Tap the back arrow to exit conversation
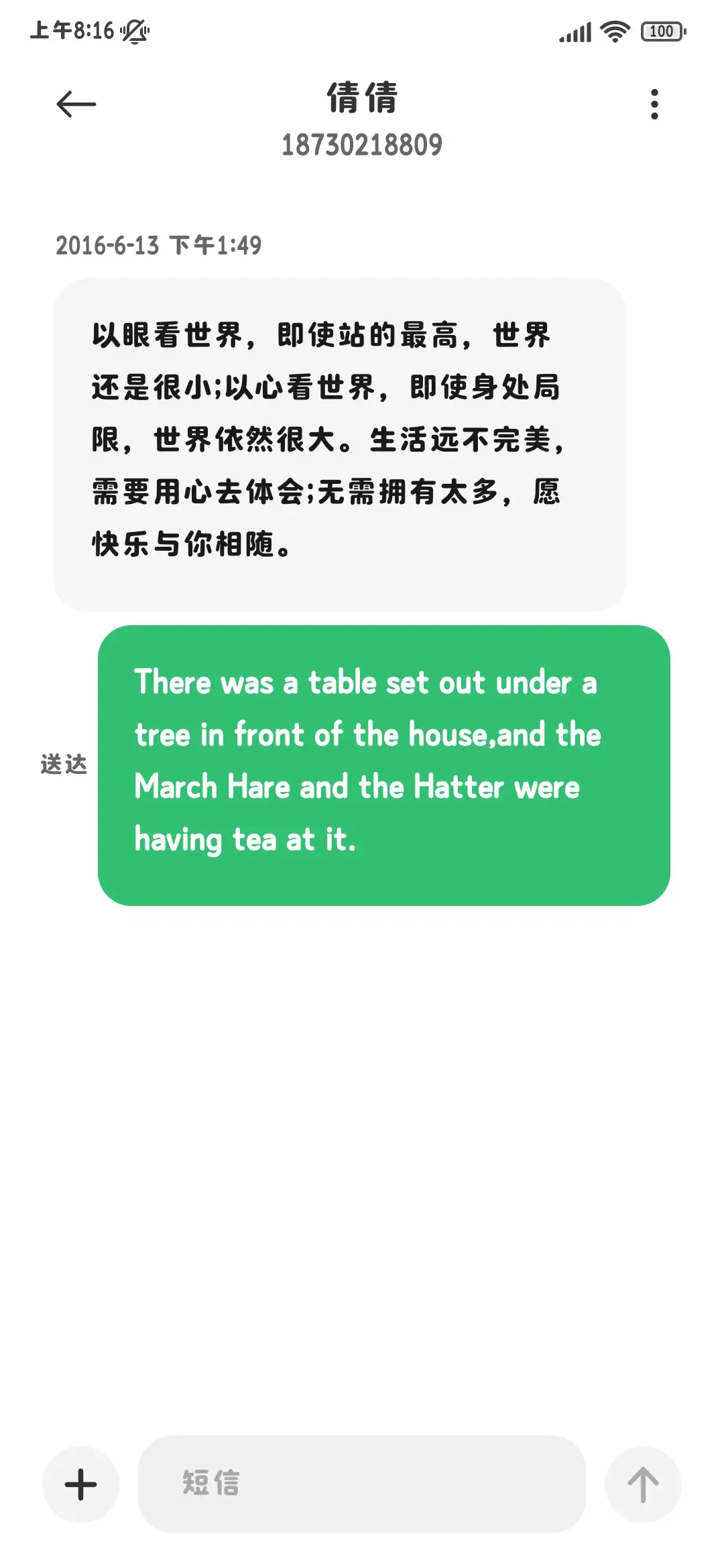This screenshot has width=724, height=1568. (x=76, y=103)
